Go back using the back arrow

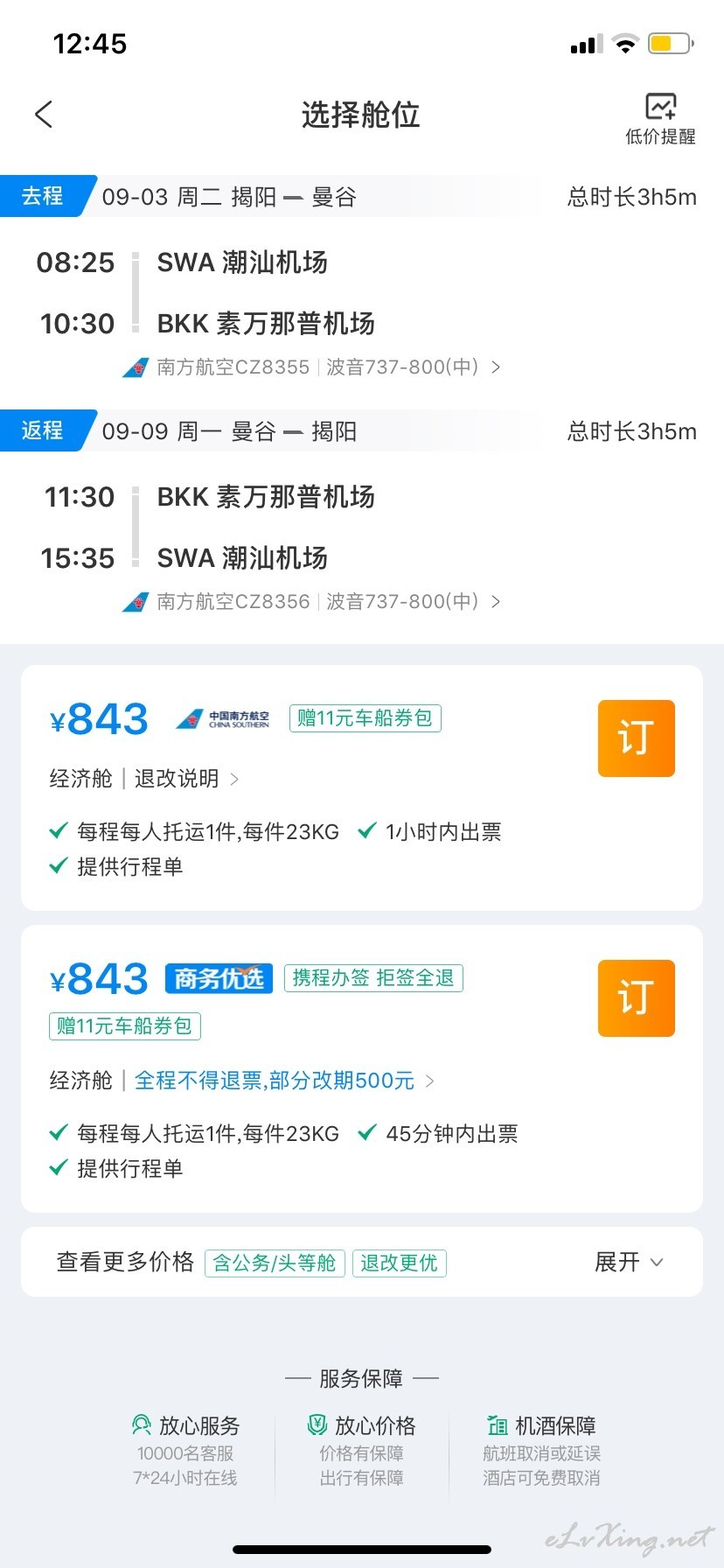click(x=44, y=114)
